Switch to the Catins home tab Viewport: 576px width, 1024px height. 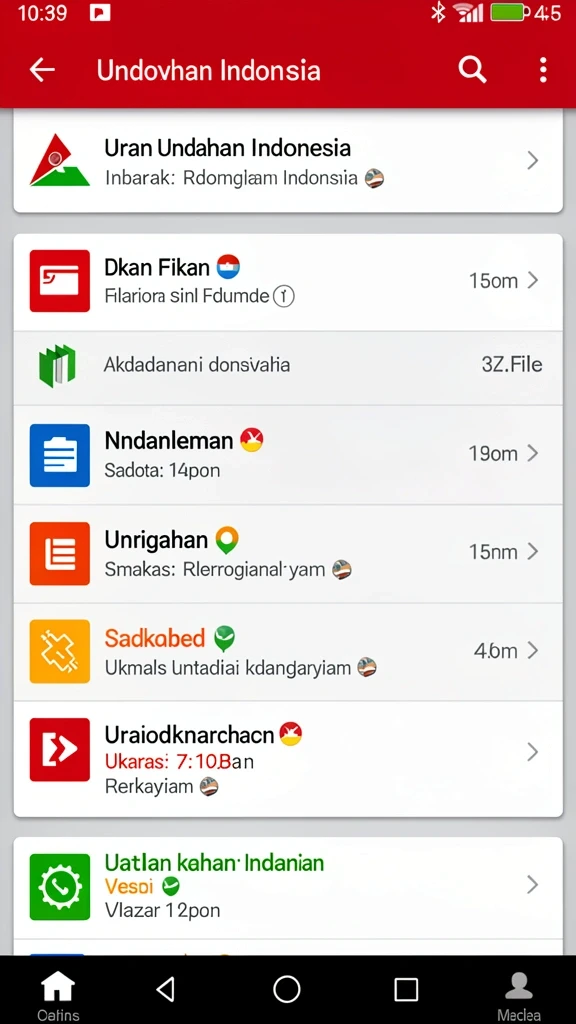[x=58, y=995]
